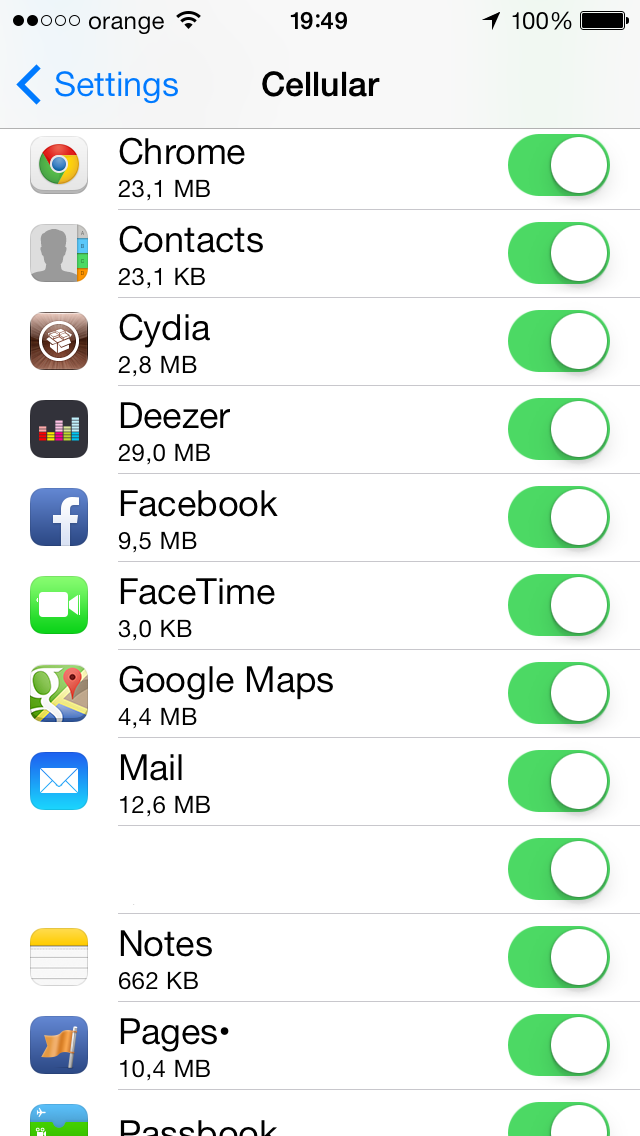The width and height of the screenshot is (640, 1136).
Task: Toggle the Cydia cellular data switch
Action: click(x=559, y=341)
